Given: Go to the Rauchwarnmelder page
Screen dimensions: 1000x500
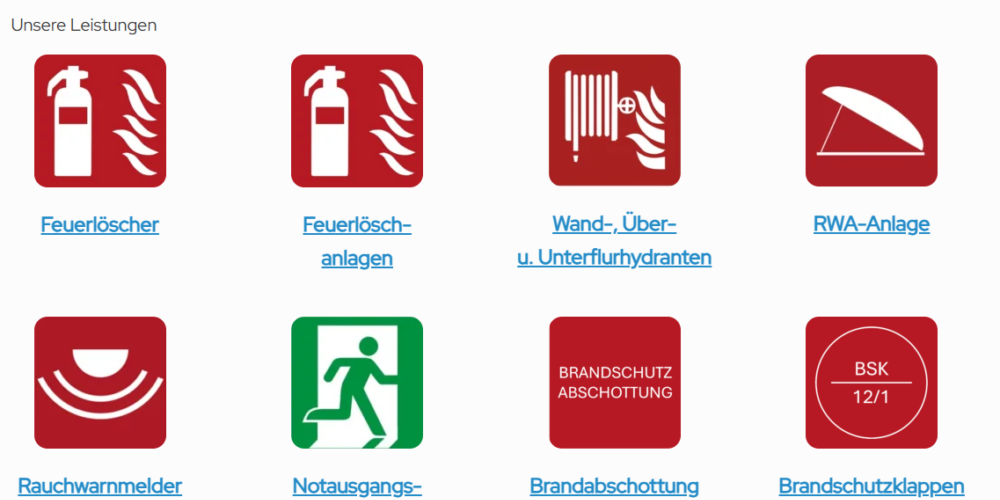Looking at the screenshot, I should [100, 486].
